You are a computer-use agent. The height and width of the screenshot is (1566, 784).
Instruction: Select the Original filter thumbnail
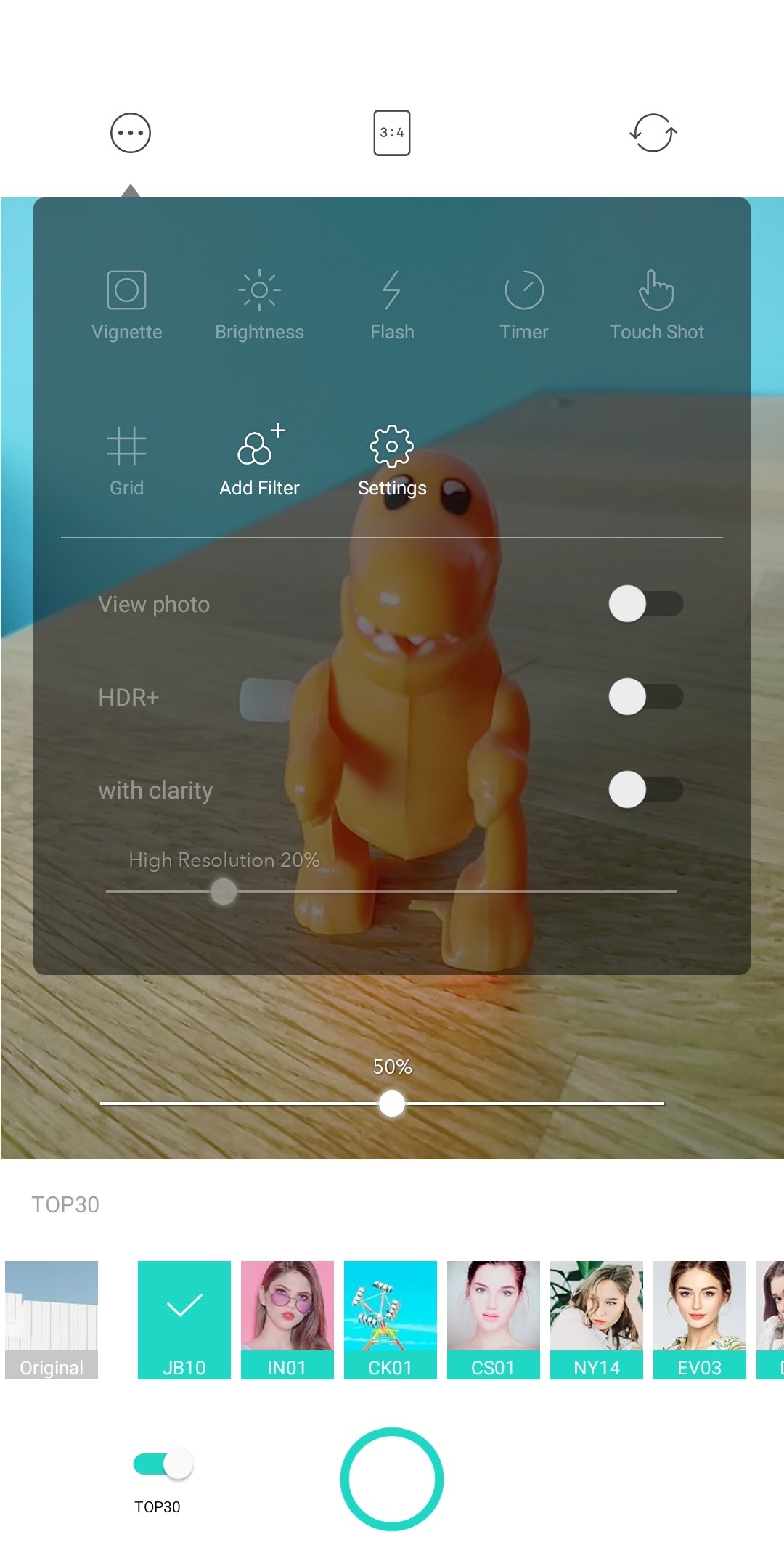pos(52,1319)
